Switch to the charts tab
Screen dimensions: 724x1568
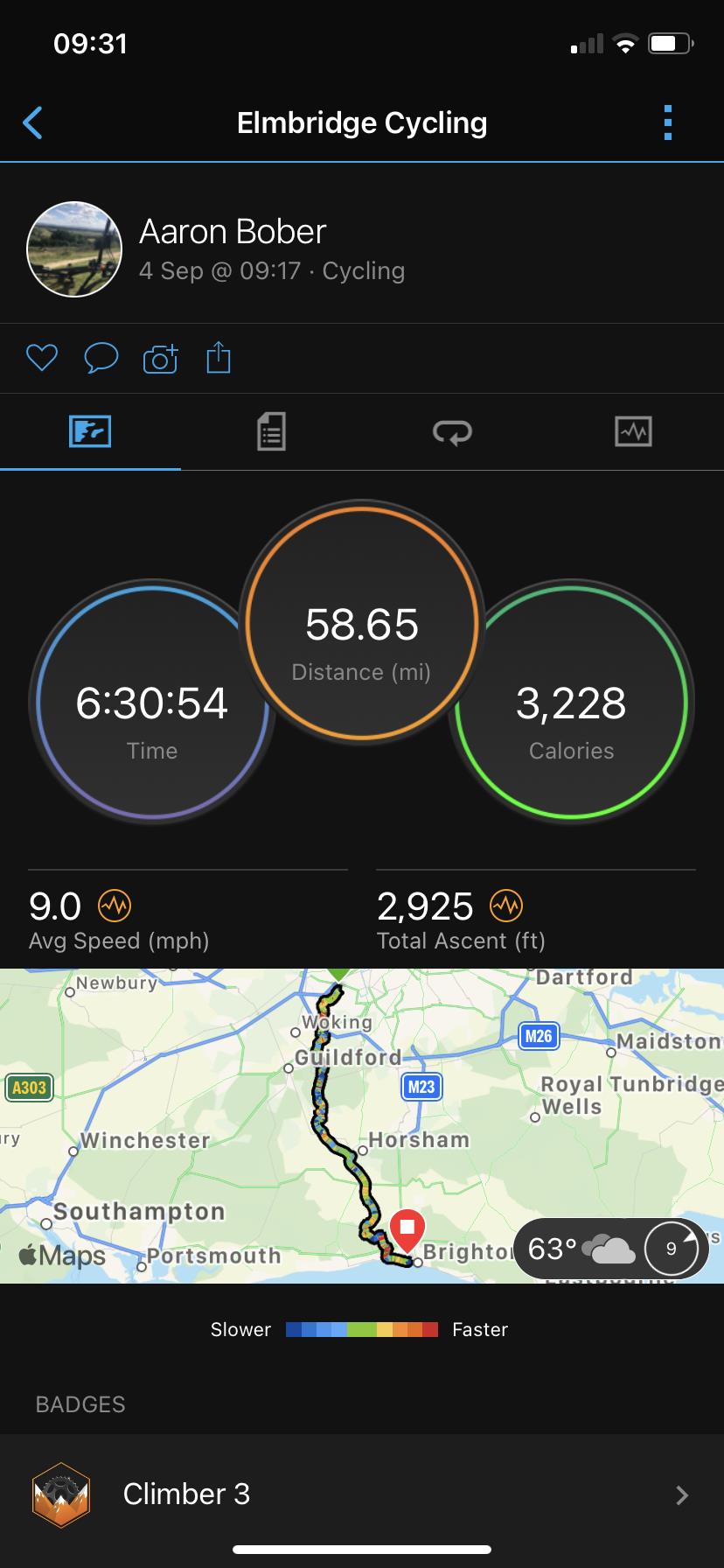(x=633, y=432)
